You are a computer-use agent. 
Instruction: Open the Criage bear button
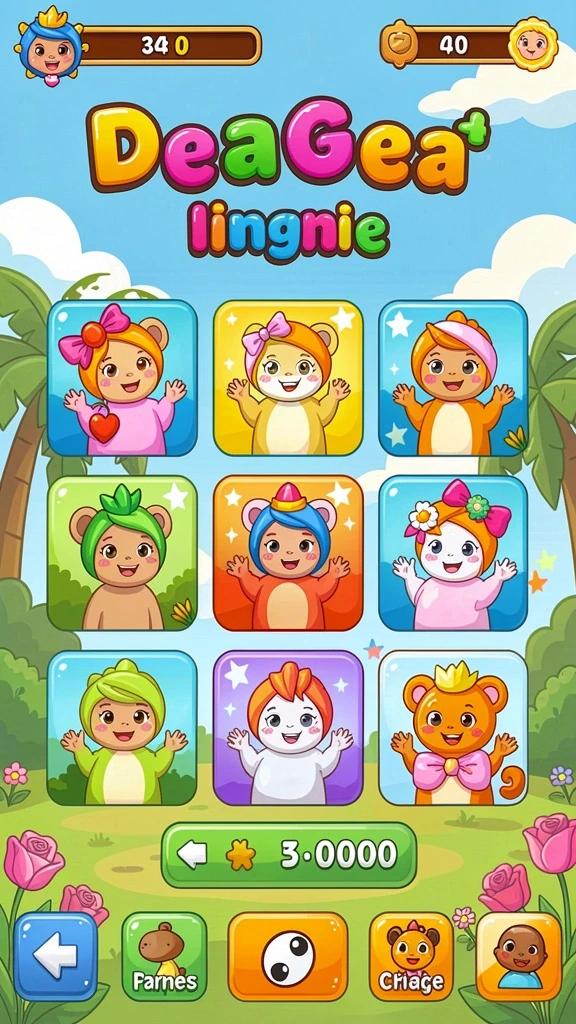tap(411, 956)
